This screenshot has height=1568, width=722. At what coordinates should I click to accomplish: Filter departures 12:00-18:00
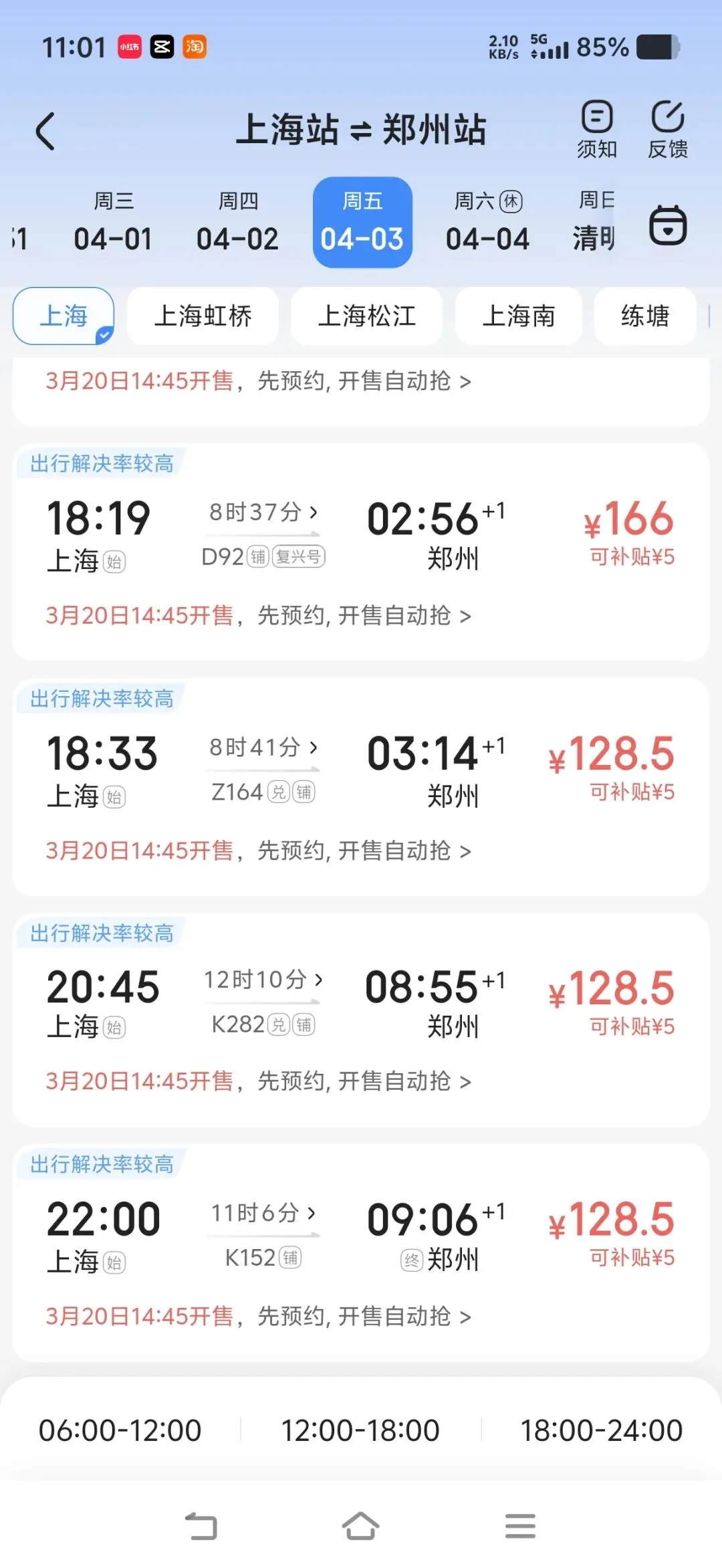[x=360, y=1430]
